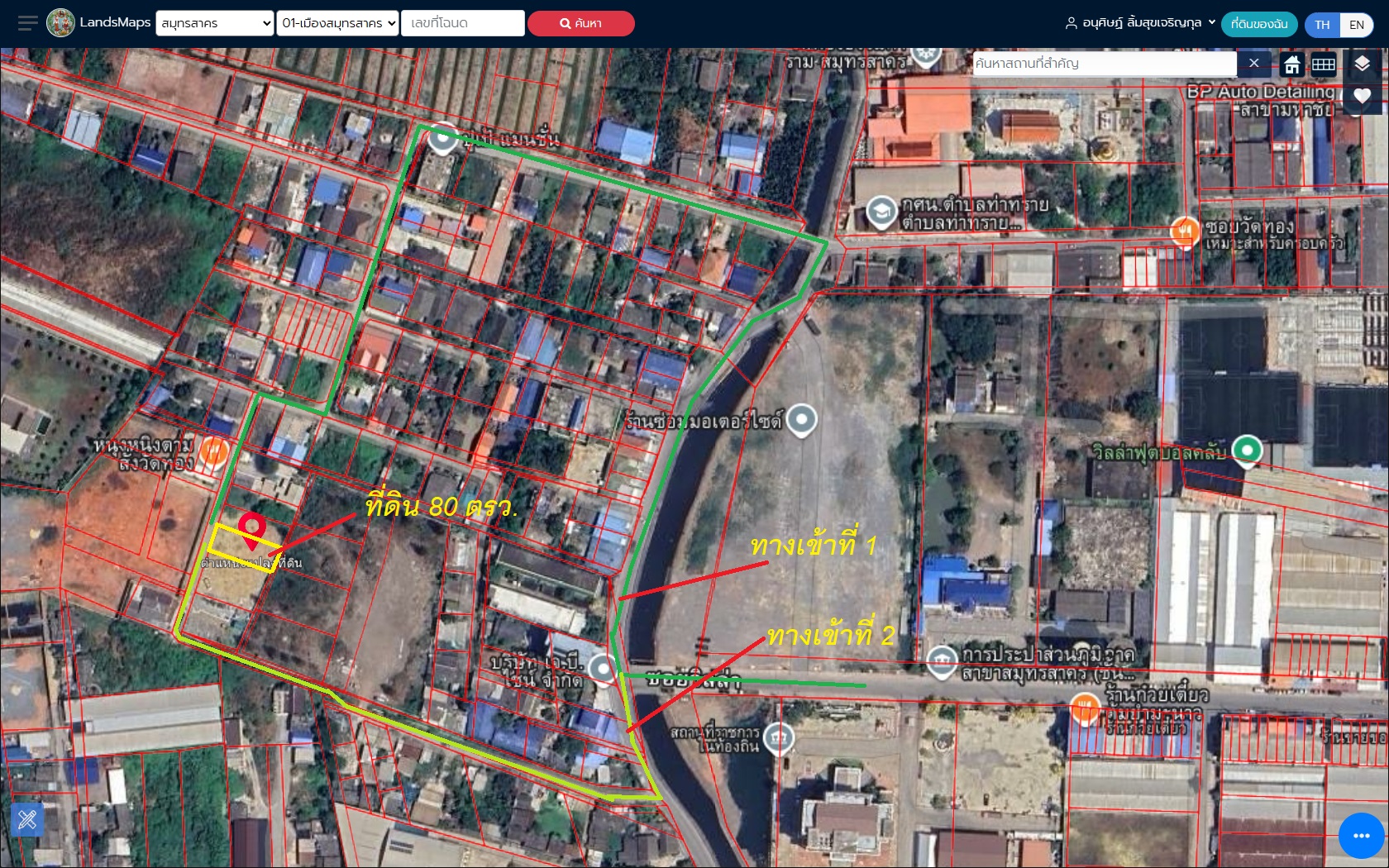Open the hamburger menu
The height and width of the screenshot is (868, 1389).
[x=27, y=23]
